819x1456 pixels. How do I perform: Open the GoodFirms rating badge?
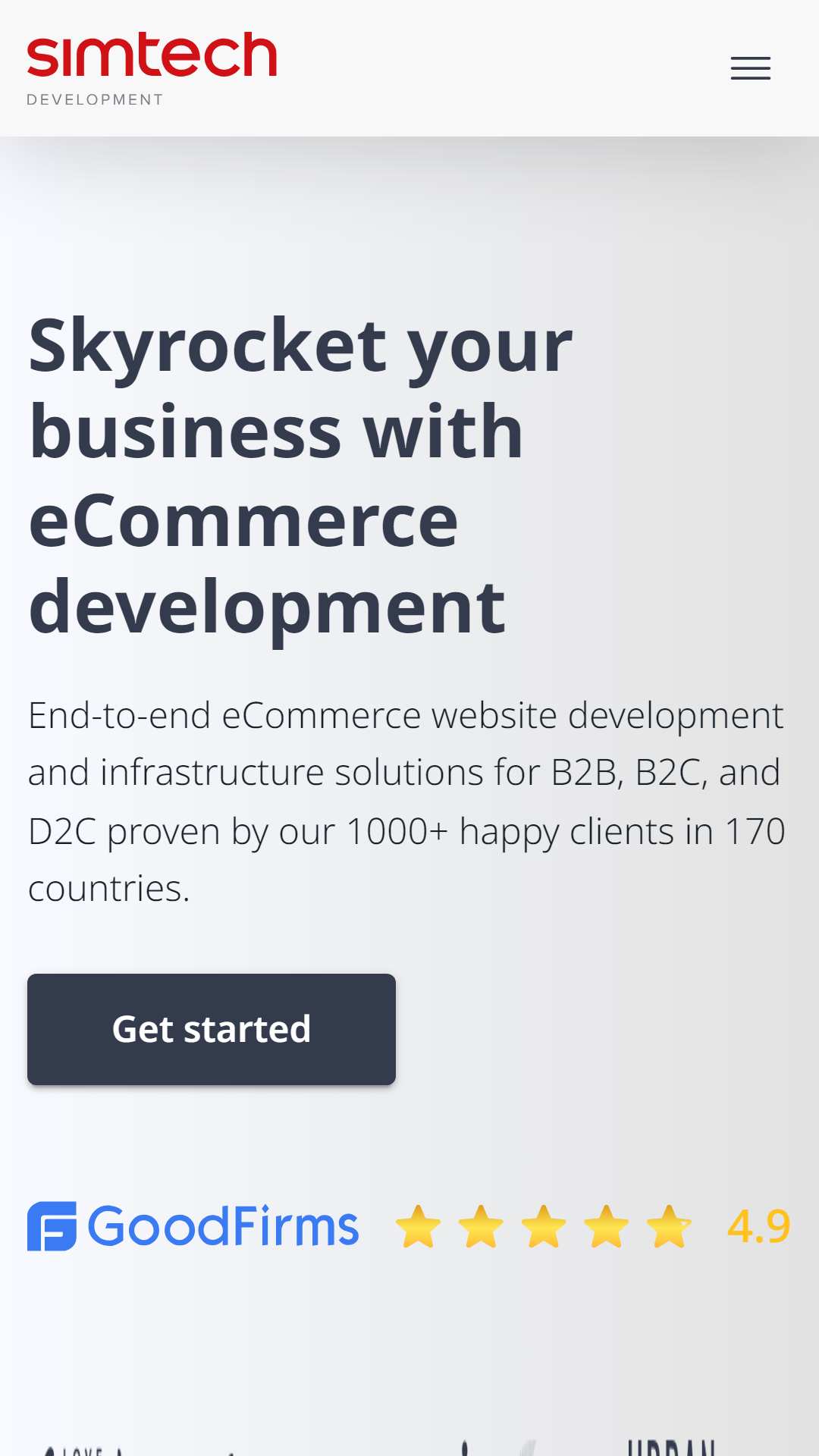(409, 1225)
